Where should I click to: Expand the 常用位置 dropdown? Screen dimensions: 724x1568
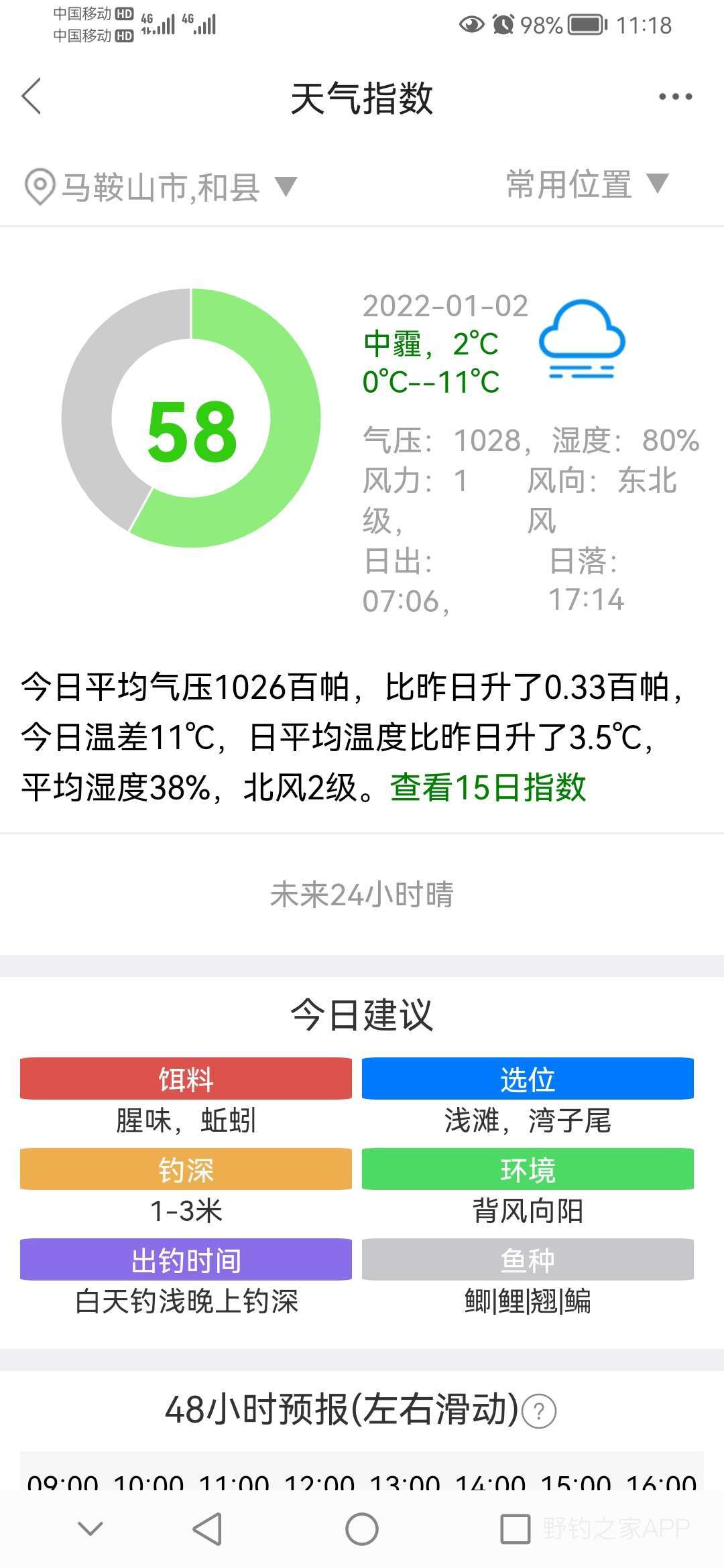click(587, 184)
